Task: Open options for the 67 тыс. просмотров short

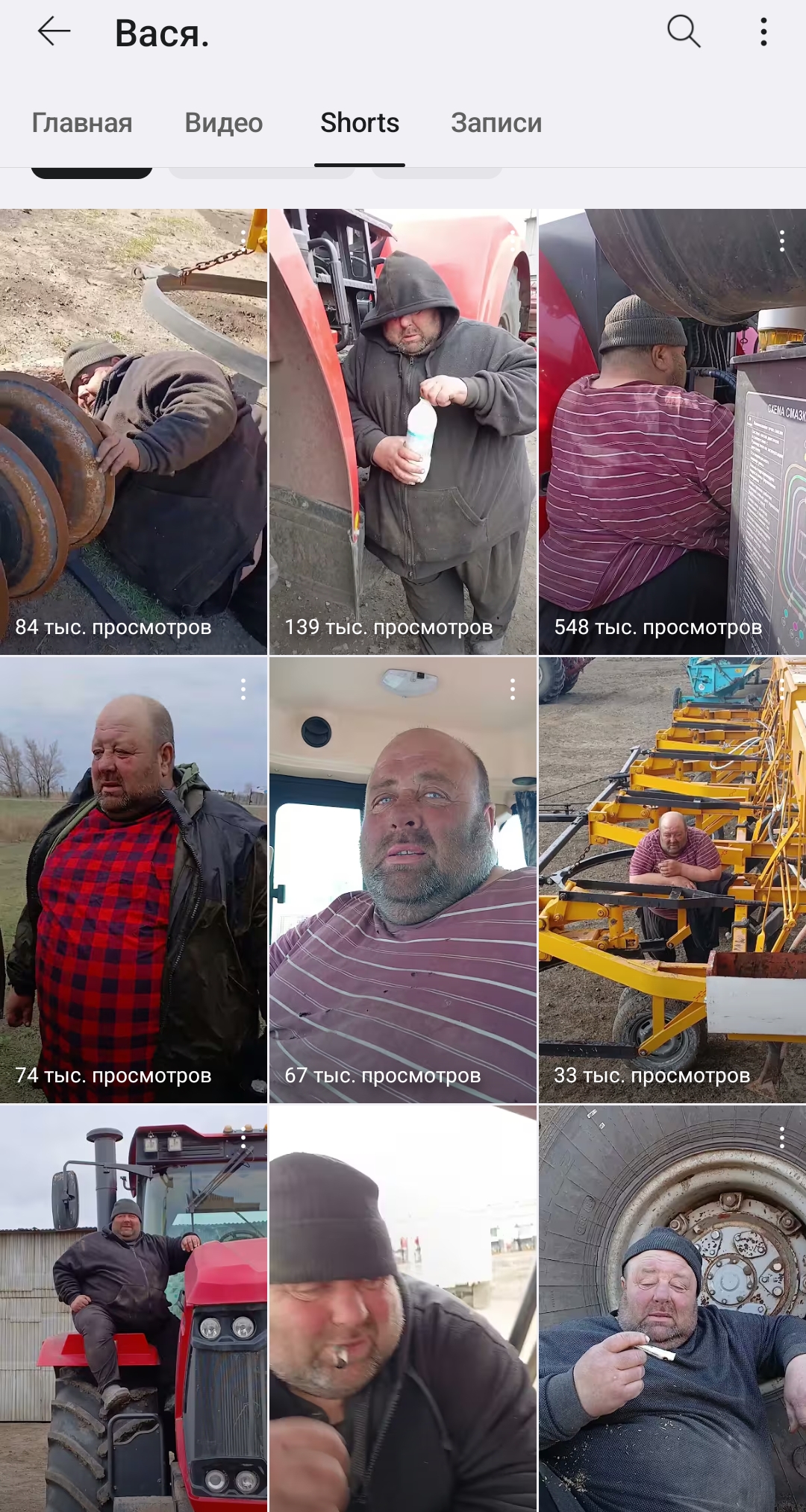Action: click(x=513, y=689)
